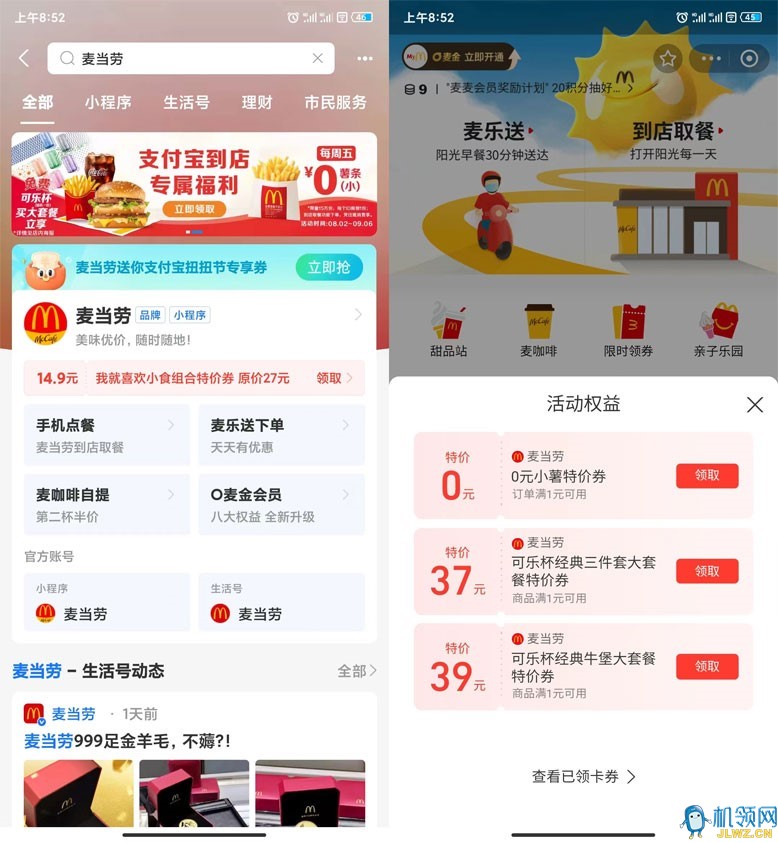
Task: Switch to the 理财 tab
Action: (x=257, y=102)
